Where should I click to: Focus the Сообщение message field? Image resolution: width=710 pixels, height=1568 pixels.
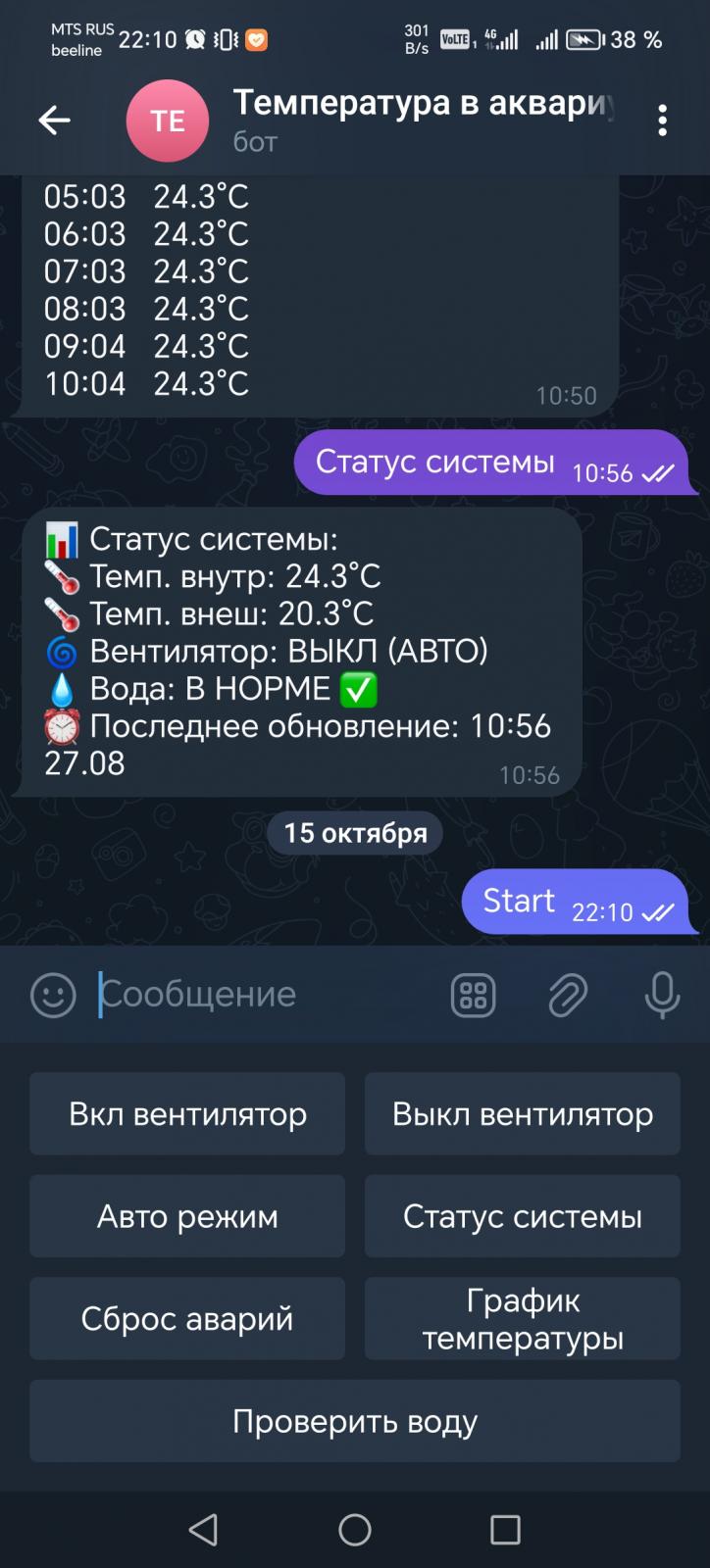pos(265,995)
